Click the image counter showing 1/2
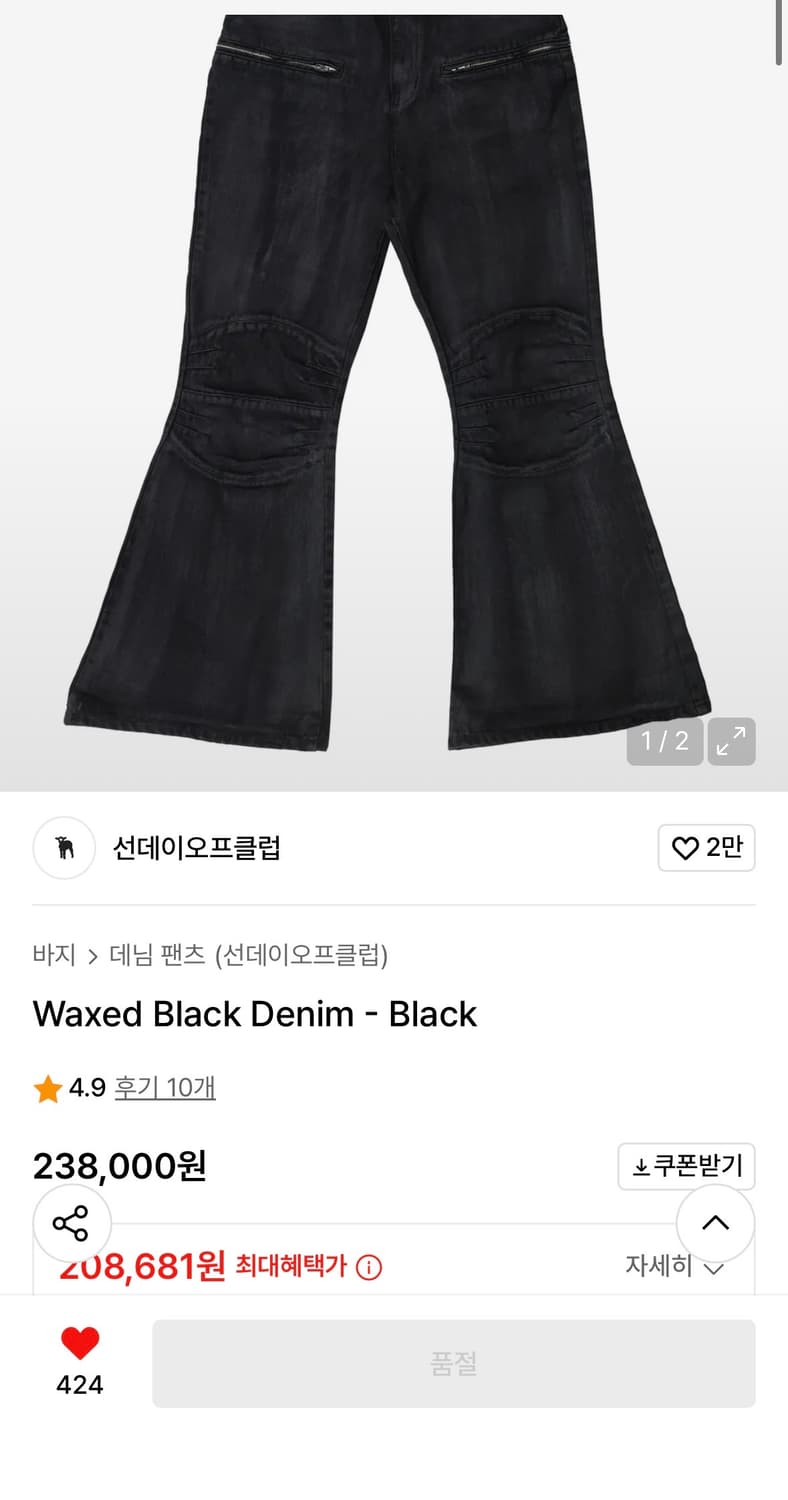 click(665, 741)
